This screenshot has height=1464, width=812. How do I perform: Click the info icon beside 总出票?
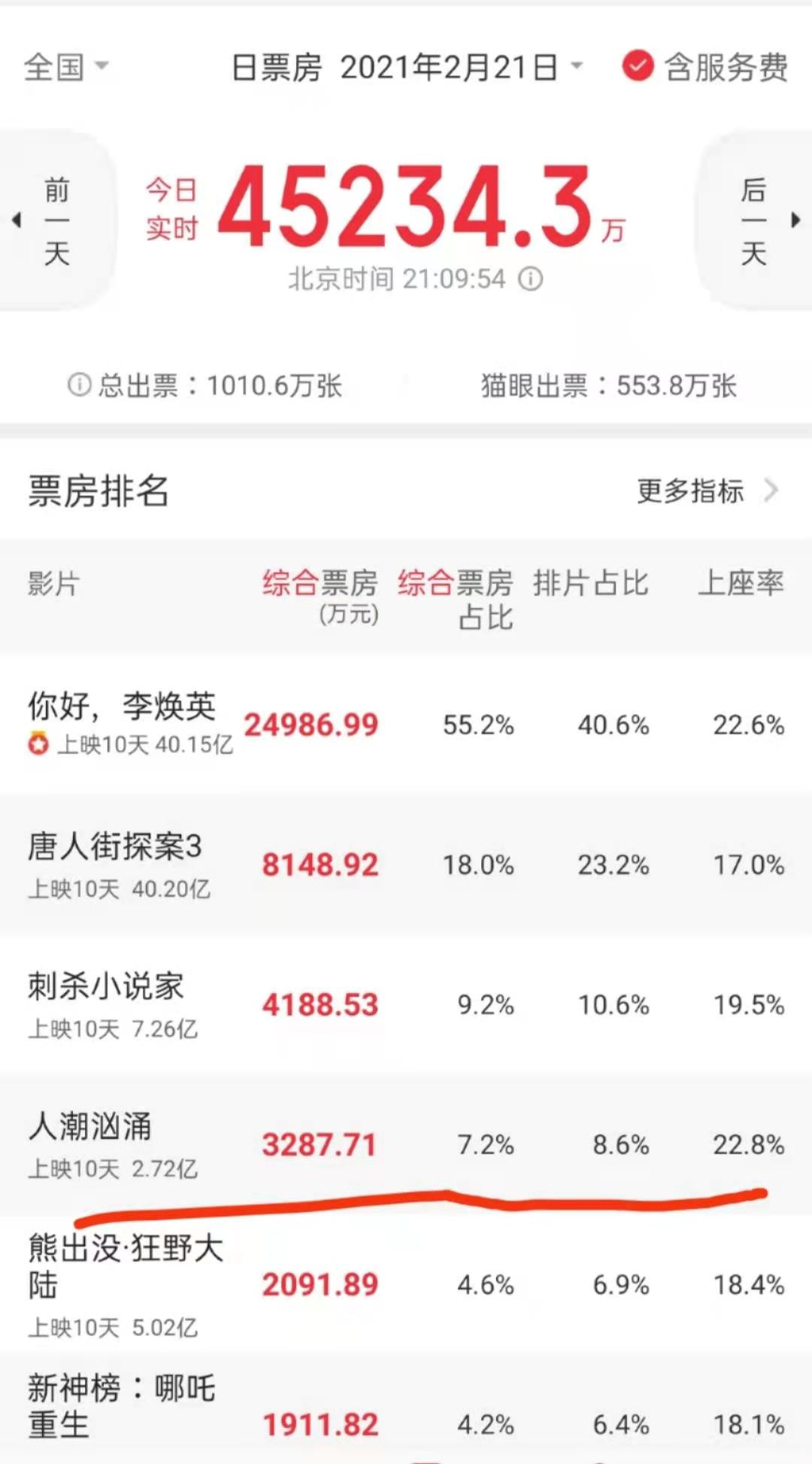pos(77,386)
